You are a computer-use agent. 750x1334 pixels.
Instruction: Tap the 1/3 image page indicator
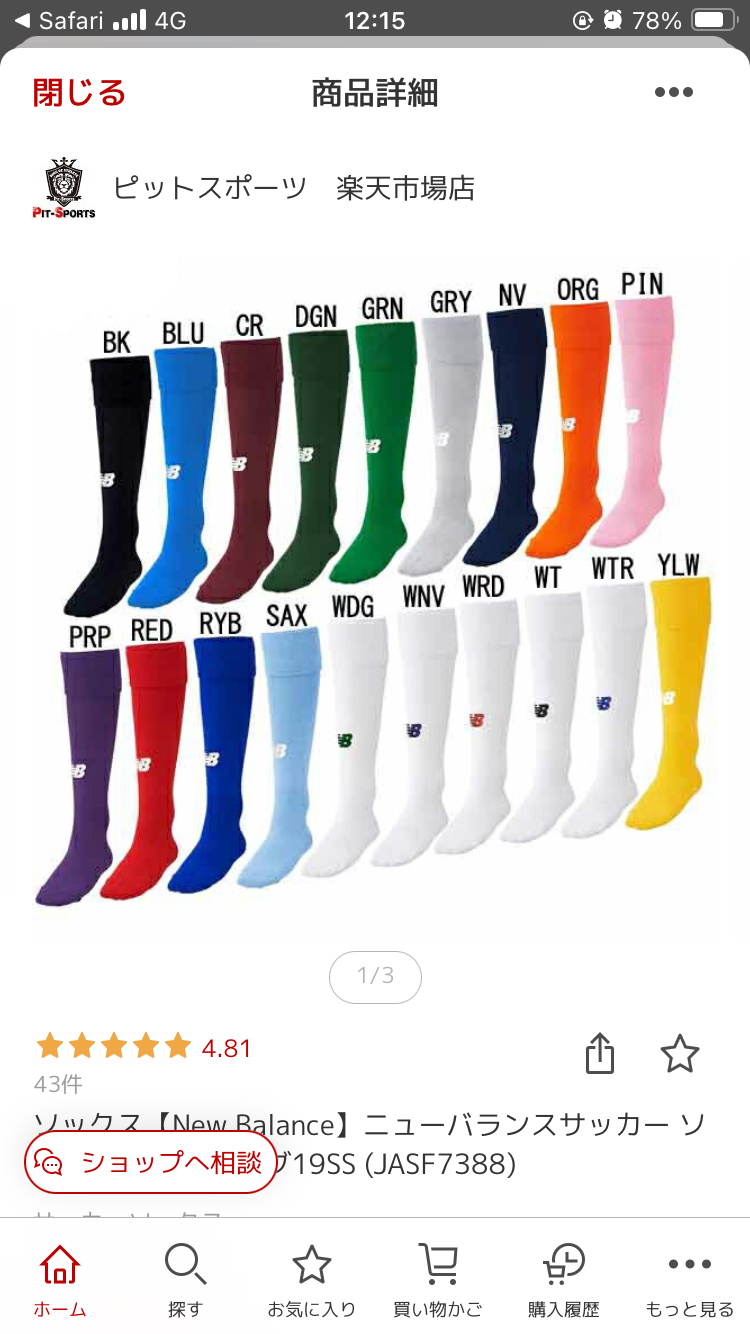click(375, 976)
